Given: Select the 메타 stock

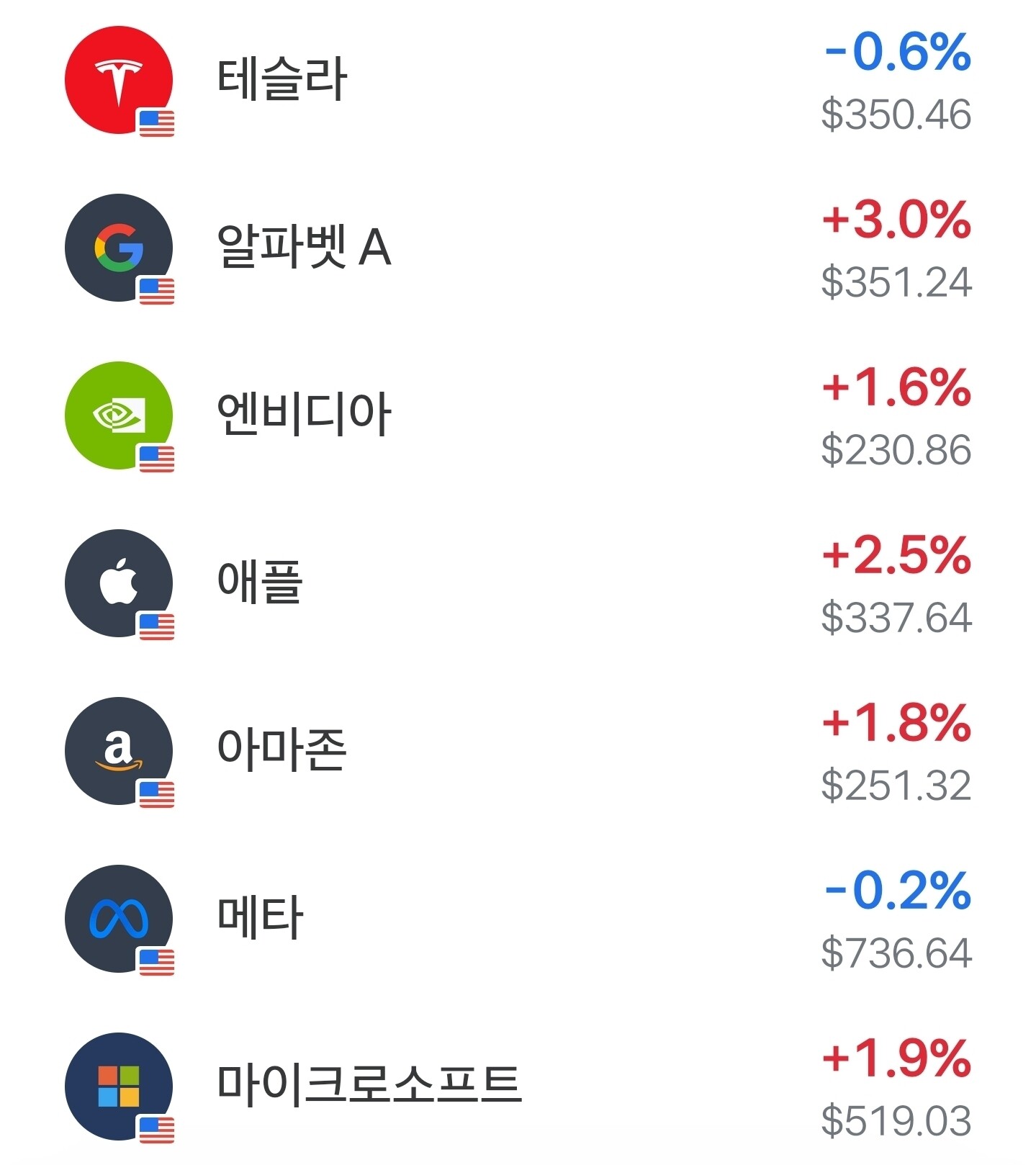Looking at the screenshot, I should [518, 919].
